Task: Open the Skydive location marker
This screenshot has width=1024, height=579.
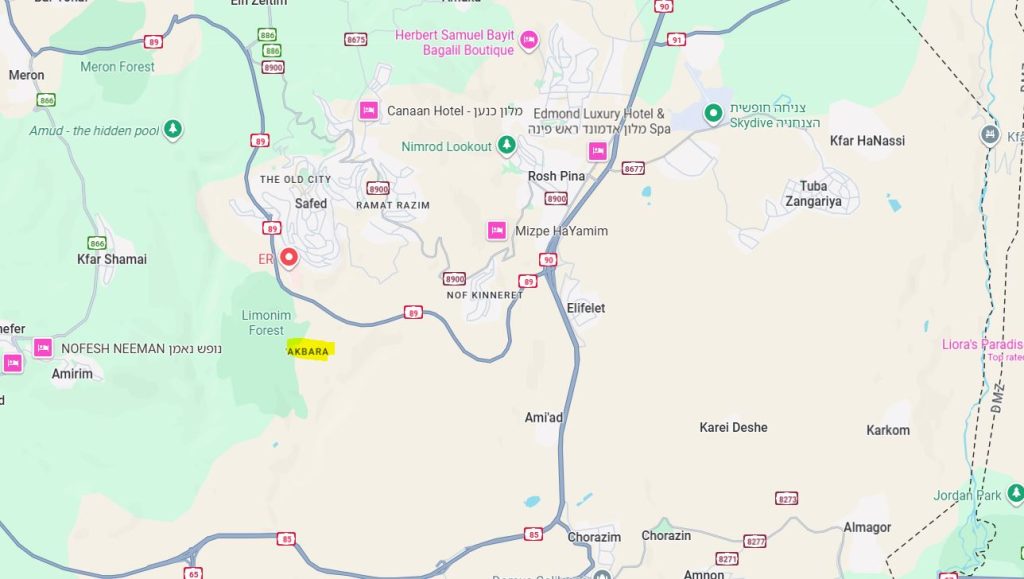Action: point(713,114)
